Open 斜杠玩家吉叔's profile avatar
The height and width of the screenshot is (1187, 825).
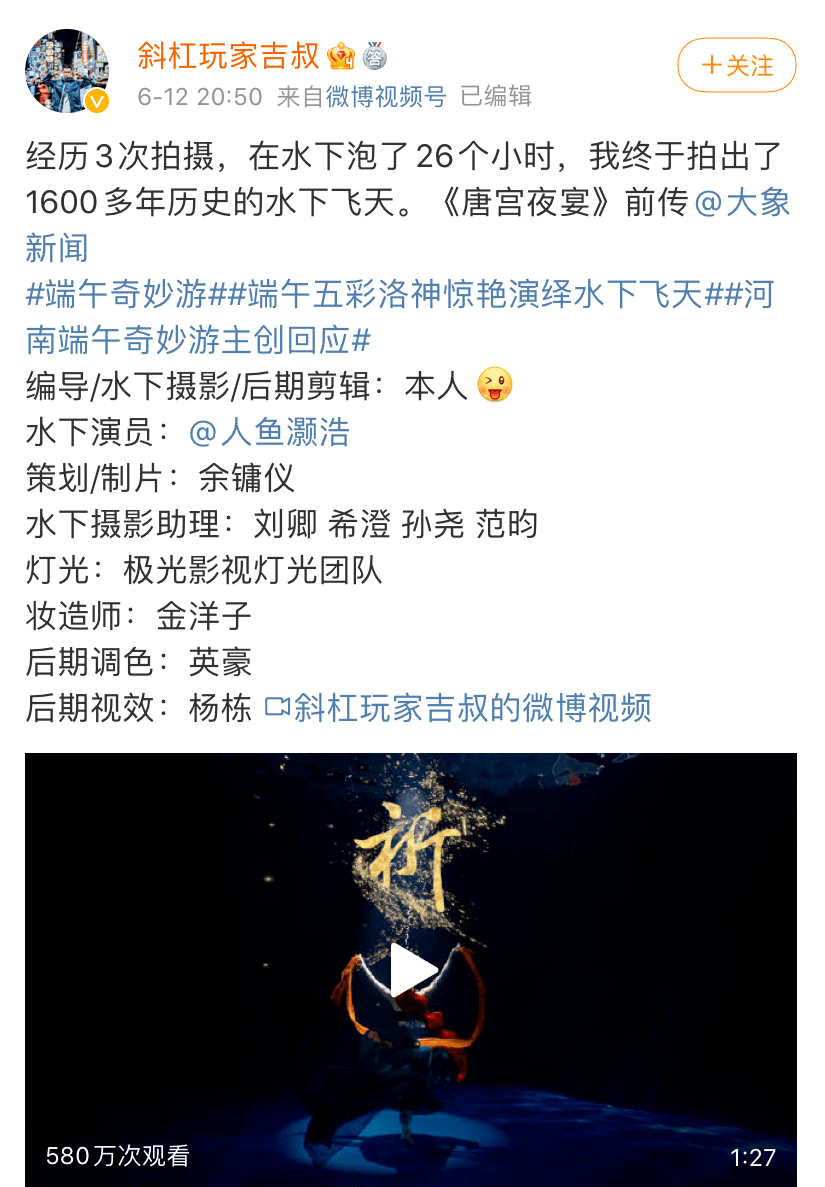pyautogui.click(x=67, y=71)
